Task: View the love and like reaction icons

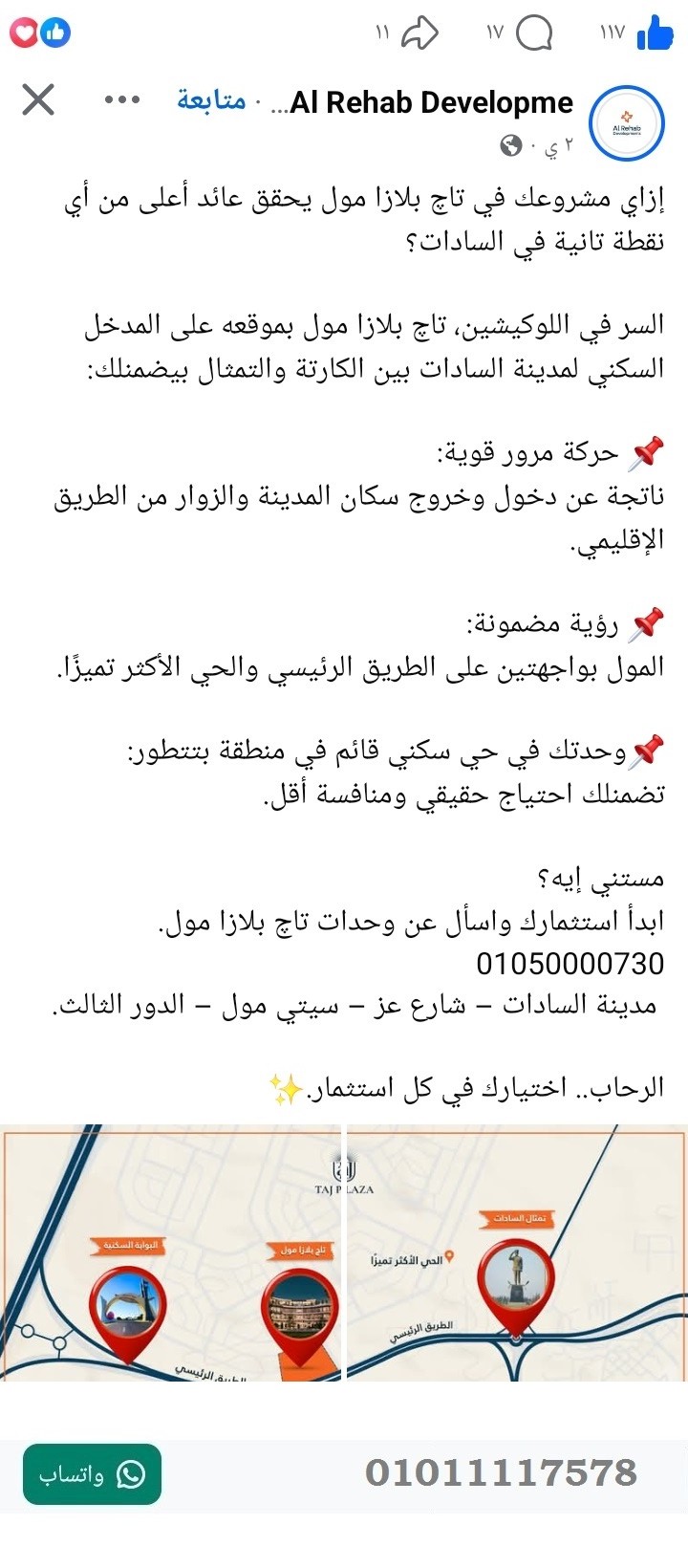Action: (38, 32)
